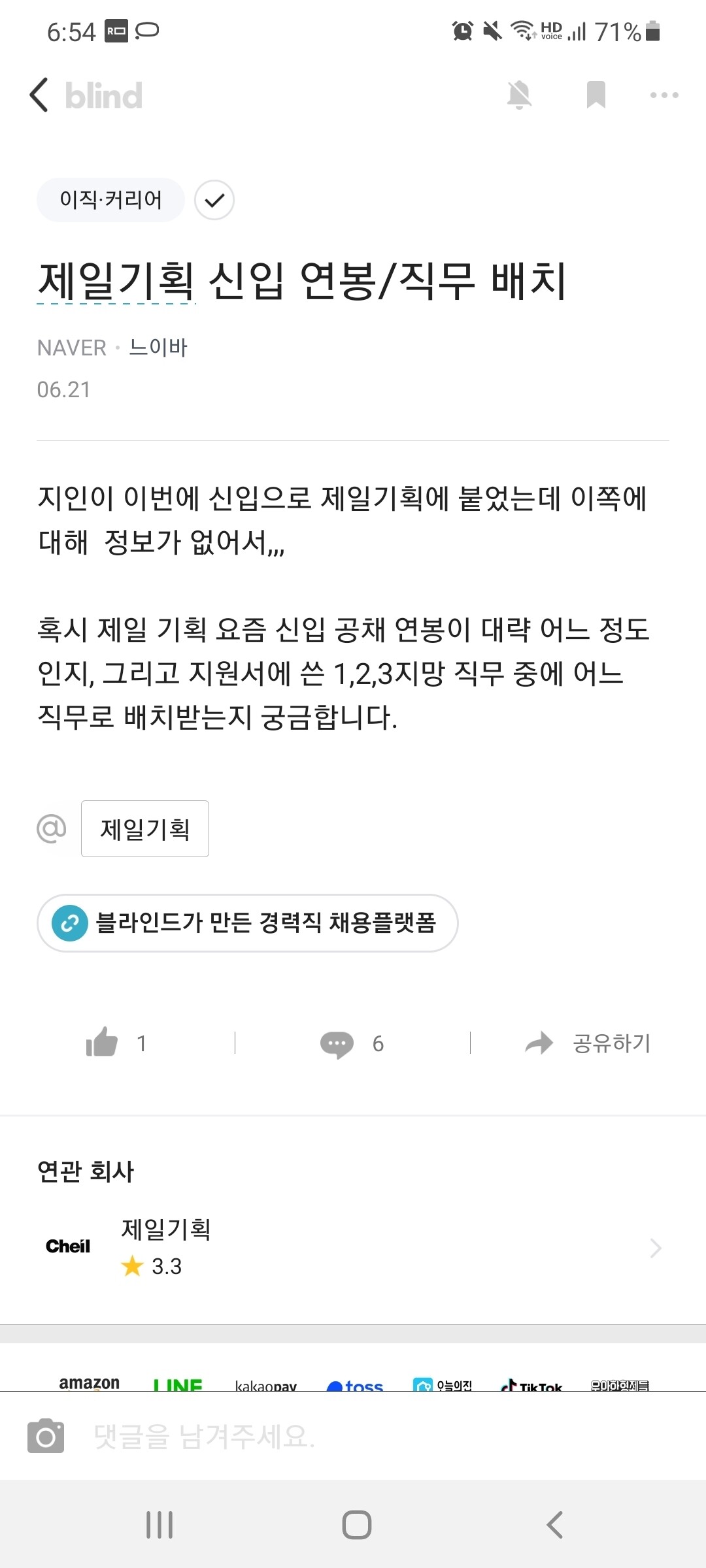The width and height of the screenshot is (706, 1568).
Task: Tap the back arrow to leave the post
Action: (38, 95)
